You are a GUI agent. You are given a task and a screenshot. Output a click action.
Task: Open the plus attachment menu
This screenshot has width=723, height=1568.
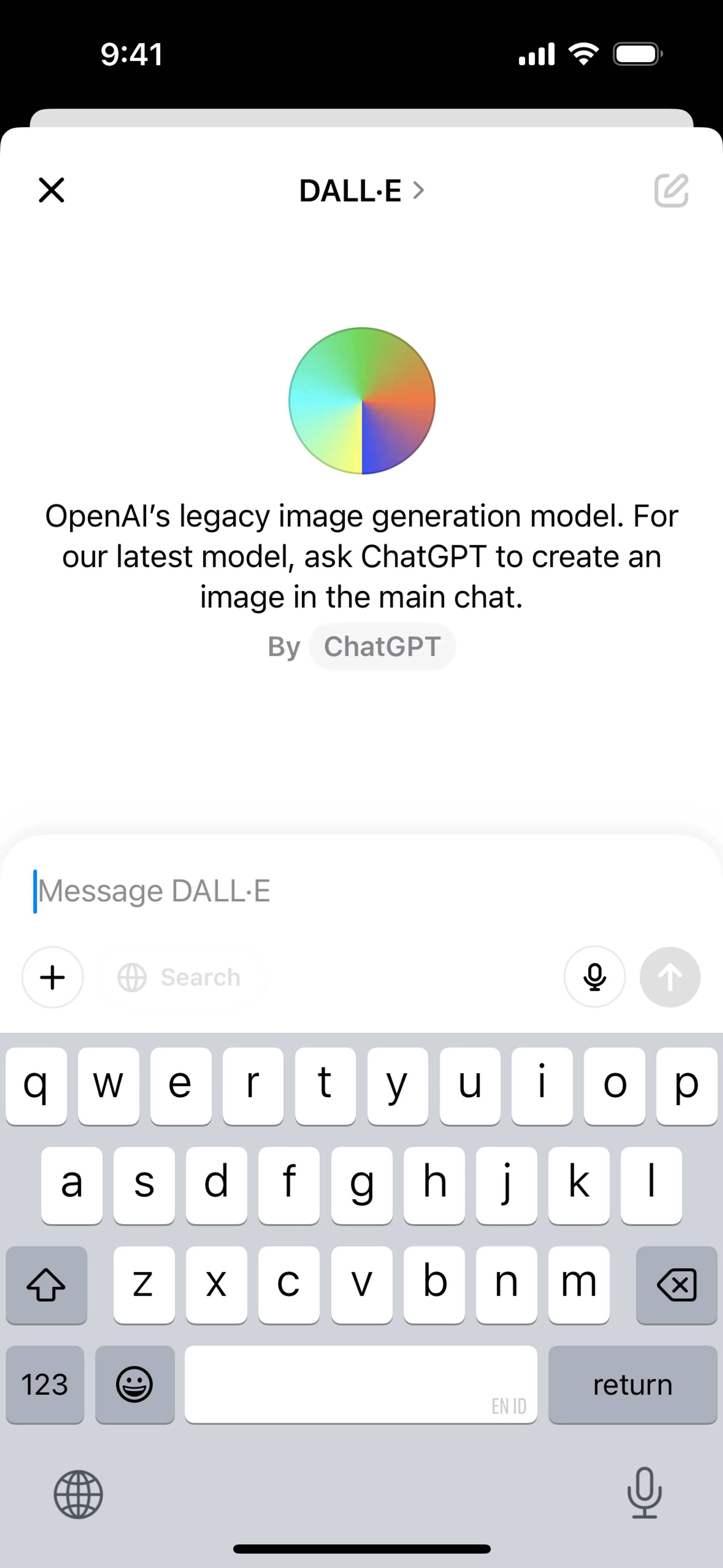(x=52, y=977)
